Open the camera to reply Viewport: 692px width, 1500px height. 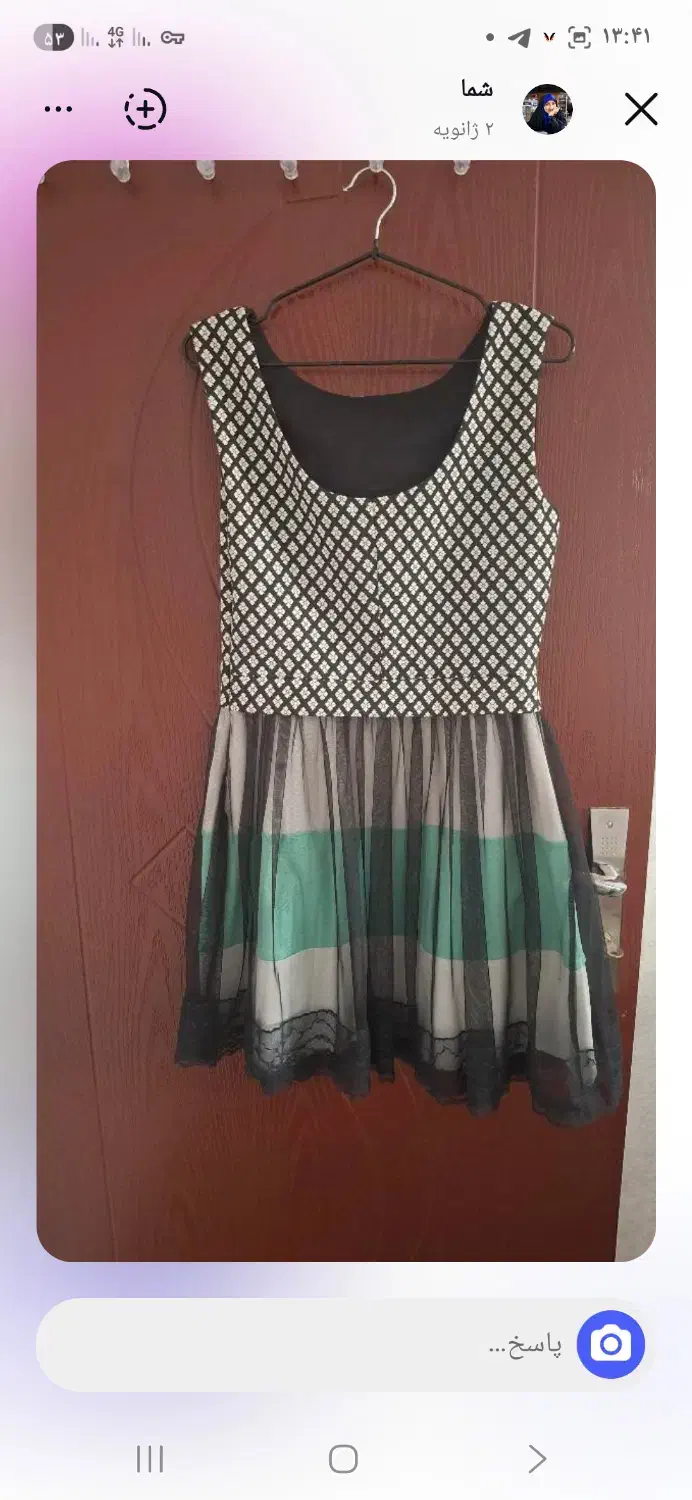[x=611, y=1345]
